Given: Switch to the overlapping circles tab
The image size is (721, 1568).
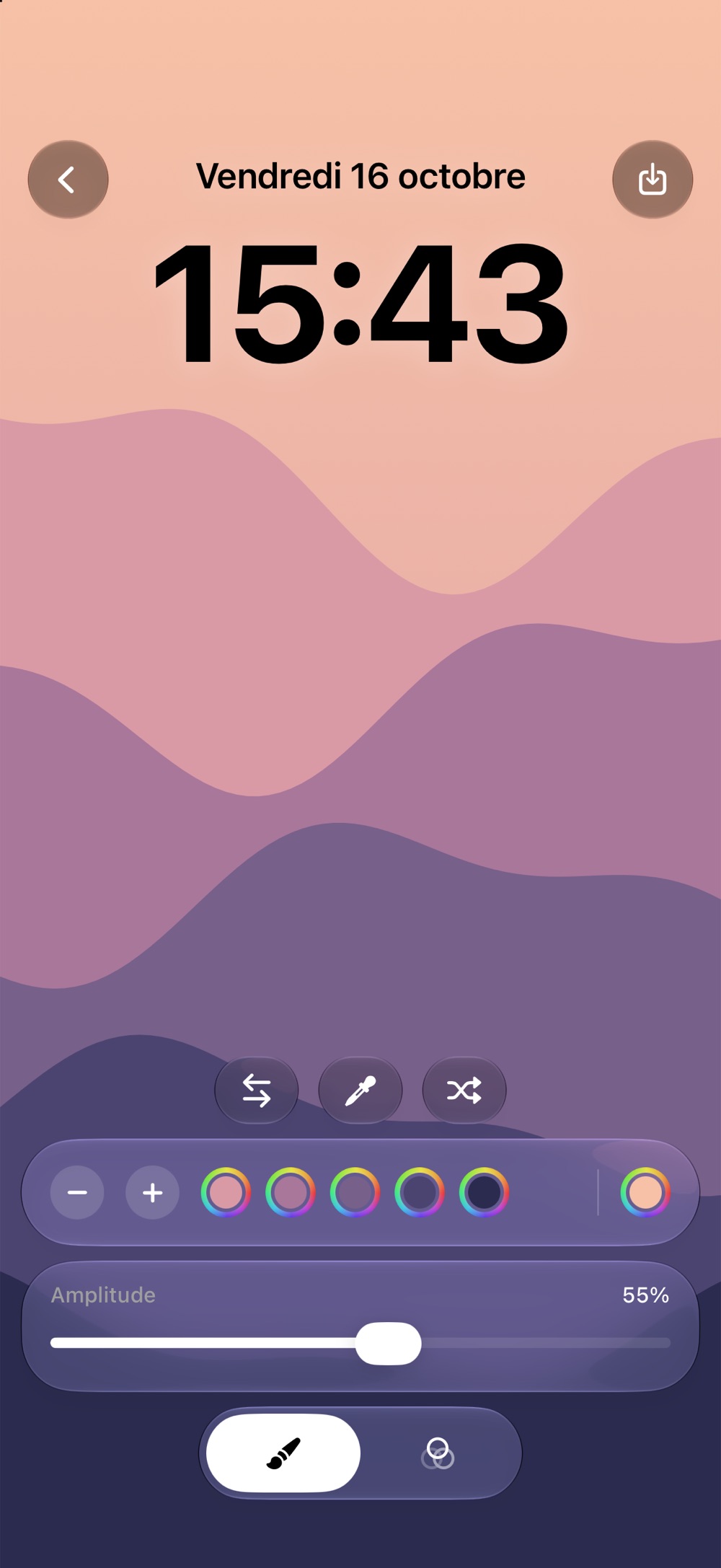Looking at the screenshot, I should 438,1453.
